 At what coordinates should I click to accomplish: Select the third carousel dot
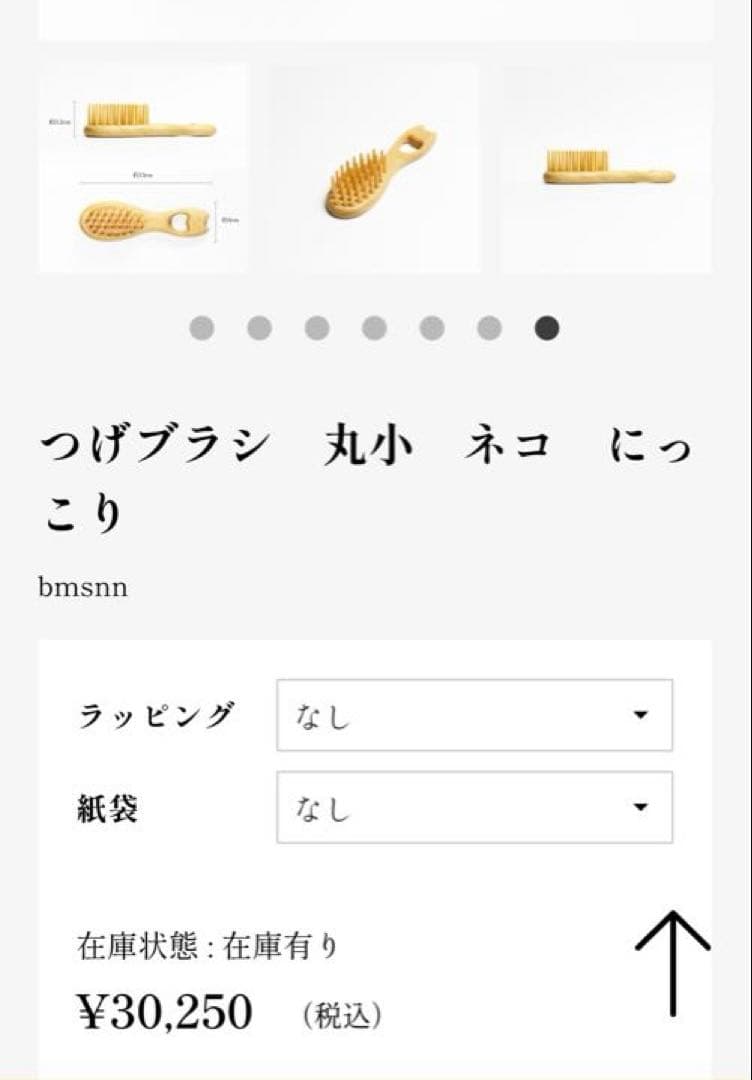click(317, 326)
